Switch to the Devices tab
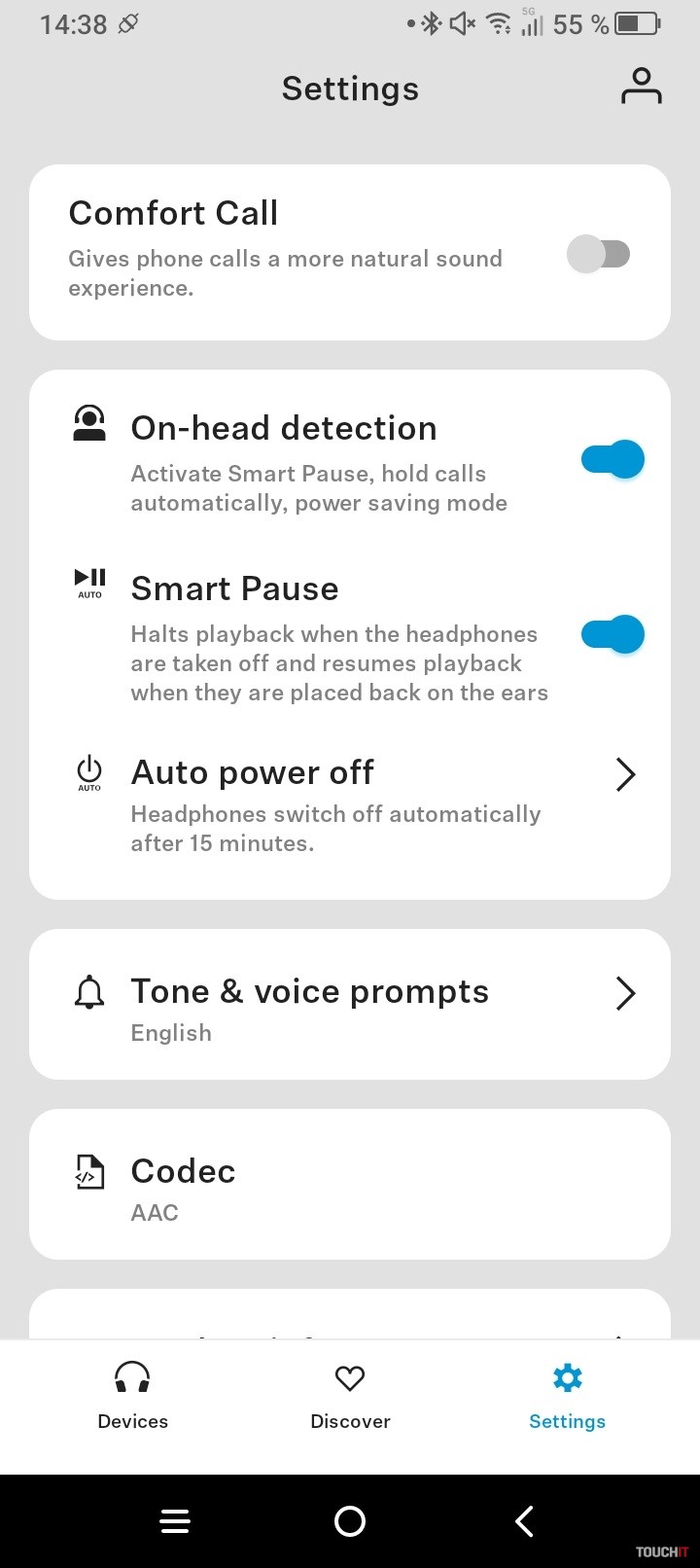Screen dimensions: 700x1568 [x=132, y=1395]
